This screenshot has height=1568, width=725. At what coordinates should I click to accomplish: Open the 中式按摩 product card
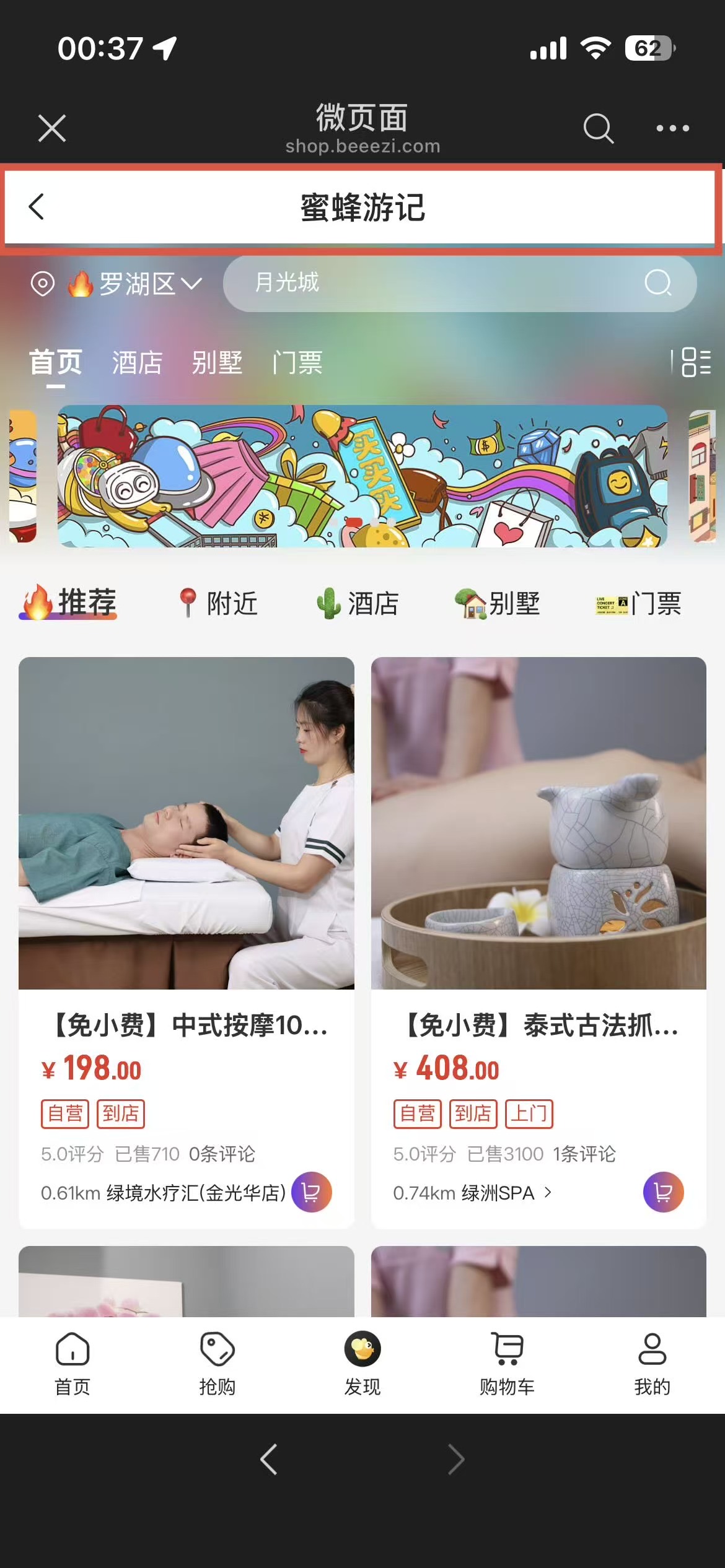(186, 824)
